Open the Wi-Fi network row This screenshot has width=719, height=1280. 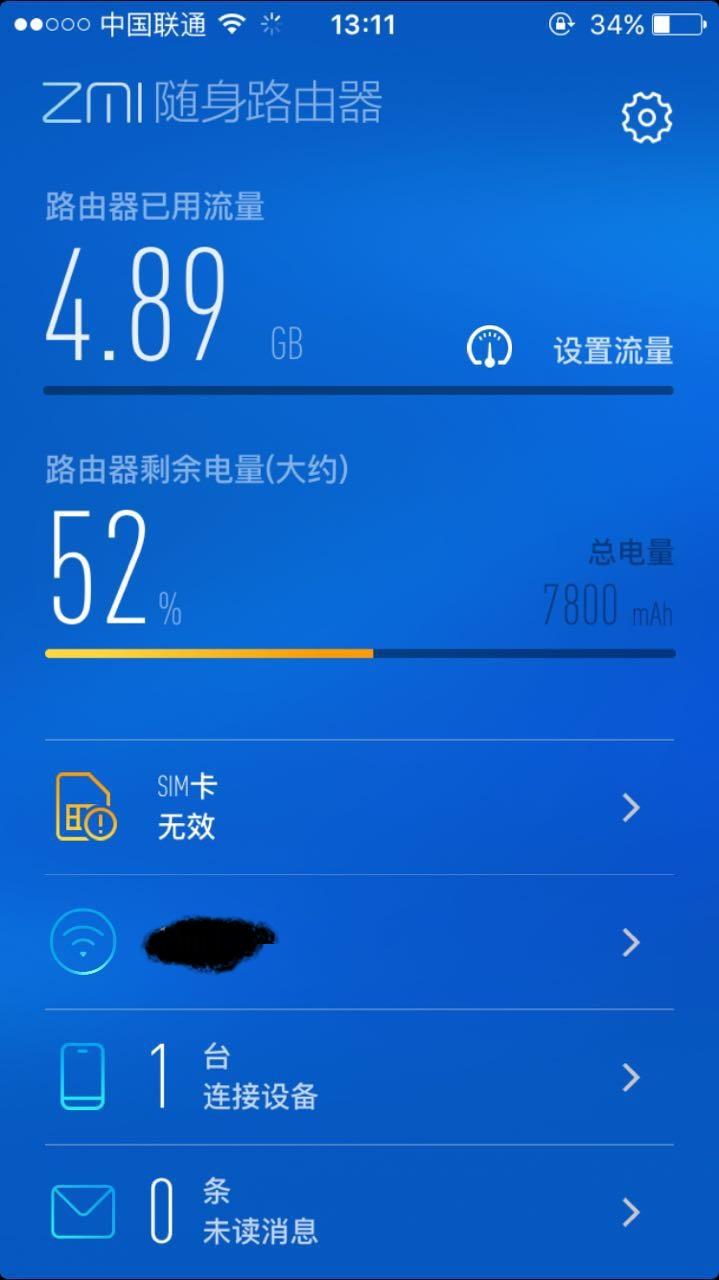(x=359, y=942)
